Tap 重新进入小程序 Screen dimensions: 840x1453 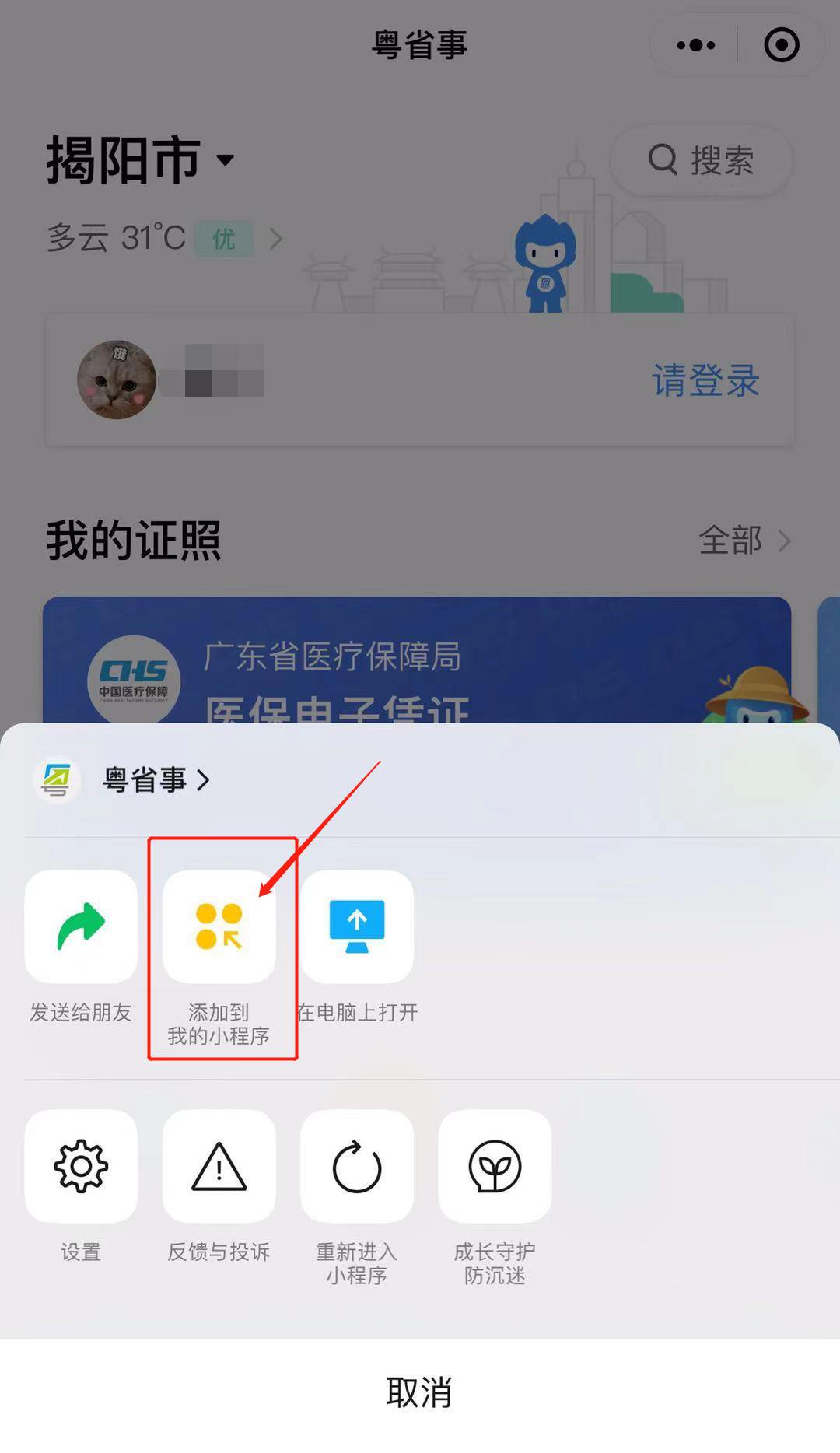click(x=357, y=1167)
